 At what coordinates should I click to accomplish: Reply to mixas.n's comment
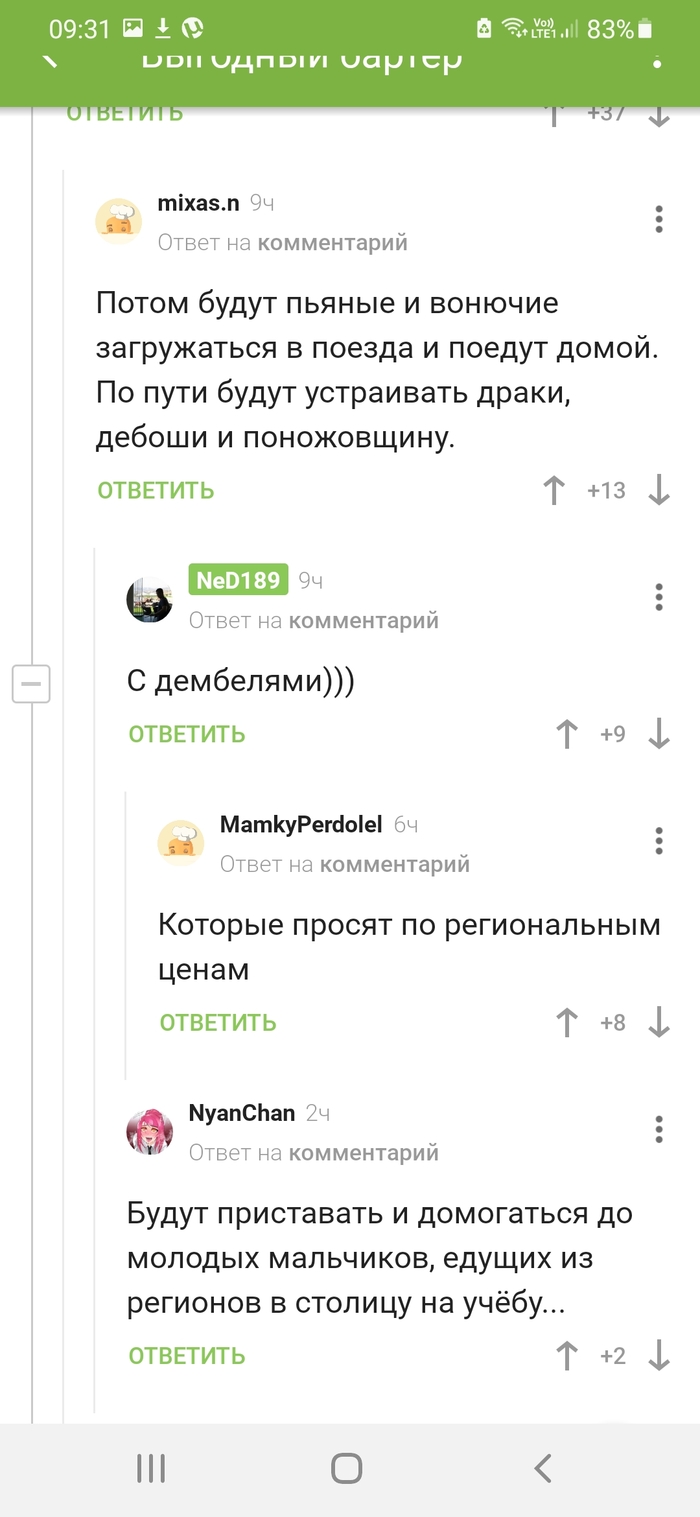pyautogui.click(x=156, y=490)
